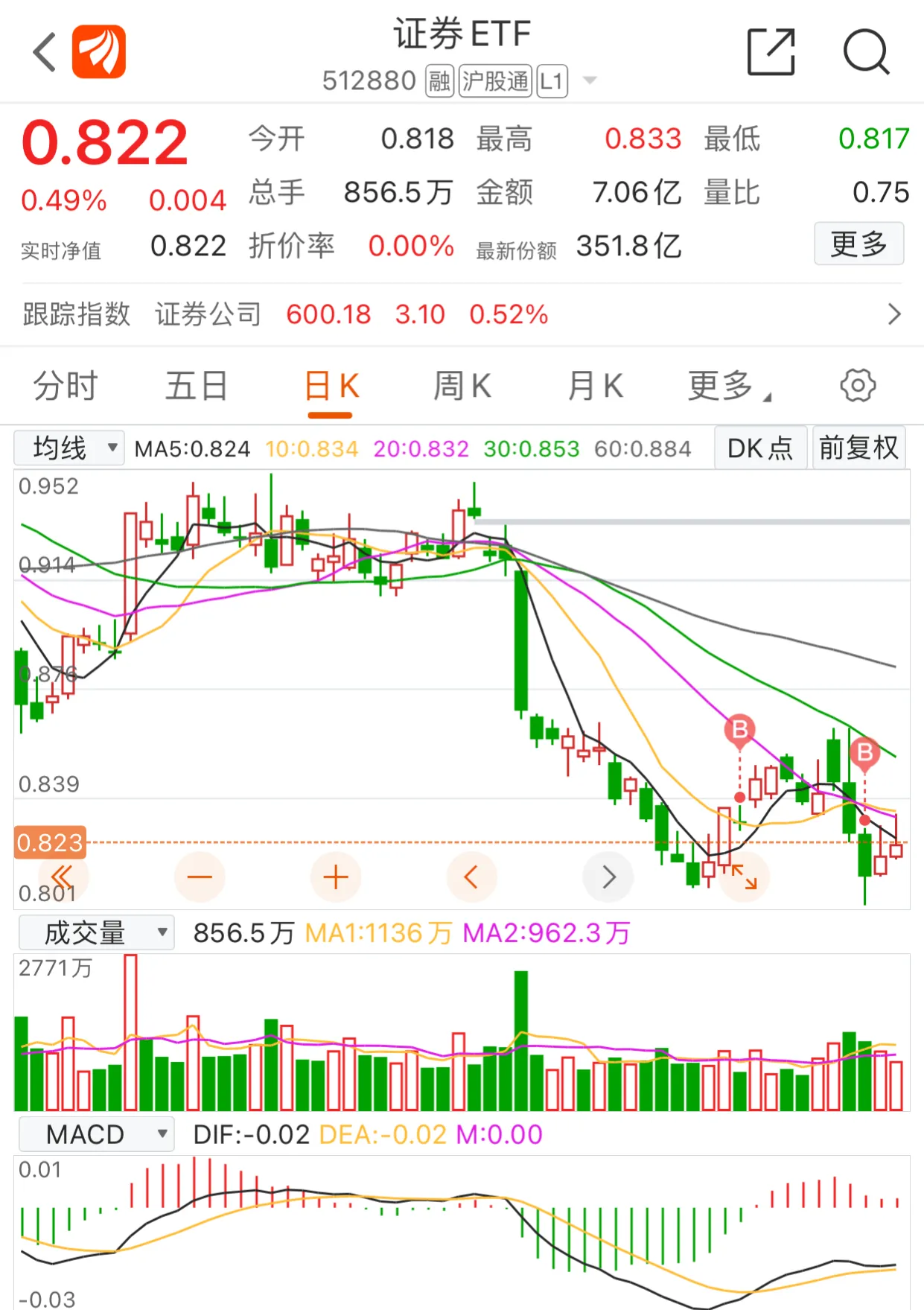924x1310 pixels.
Task: Open chart settings gear
Action: click(x=858, y=386)
